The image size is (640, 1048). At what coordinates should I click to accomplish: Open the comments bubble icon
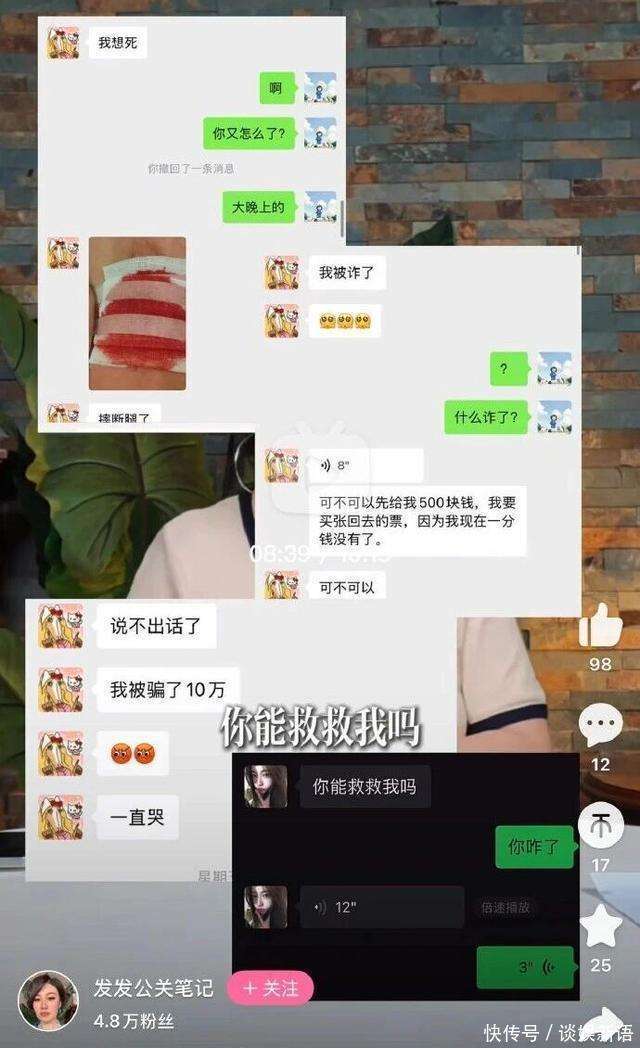601,726
